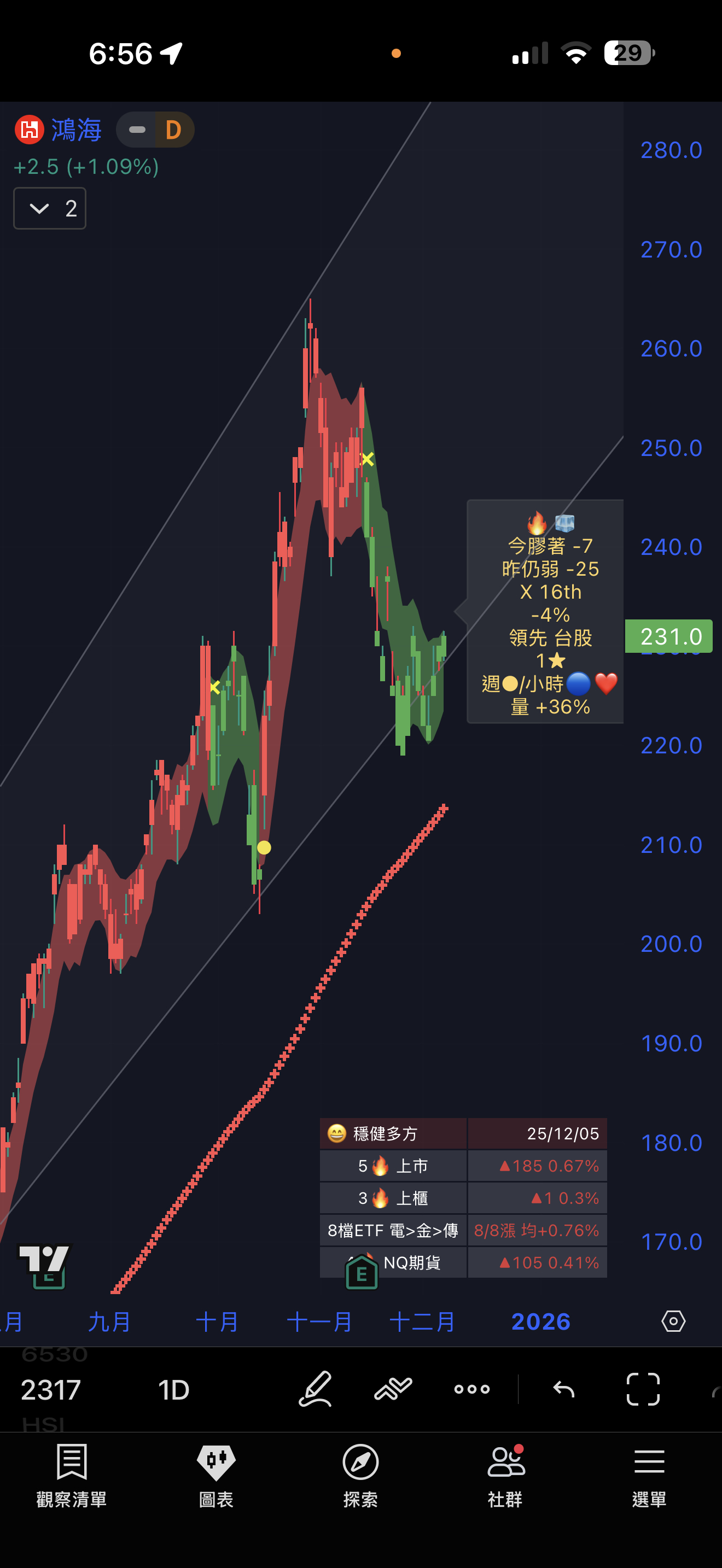The width and height of the screenshot is (722, 1568).
Task: Undo the last chart action
Action: point(564,1389)
